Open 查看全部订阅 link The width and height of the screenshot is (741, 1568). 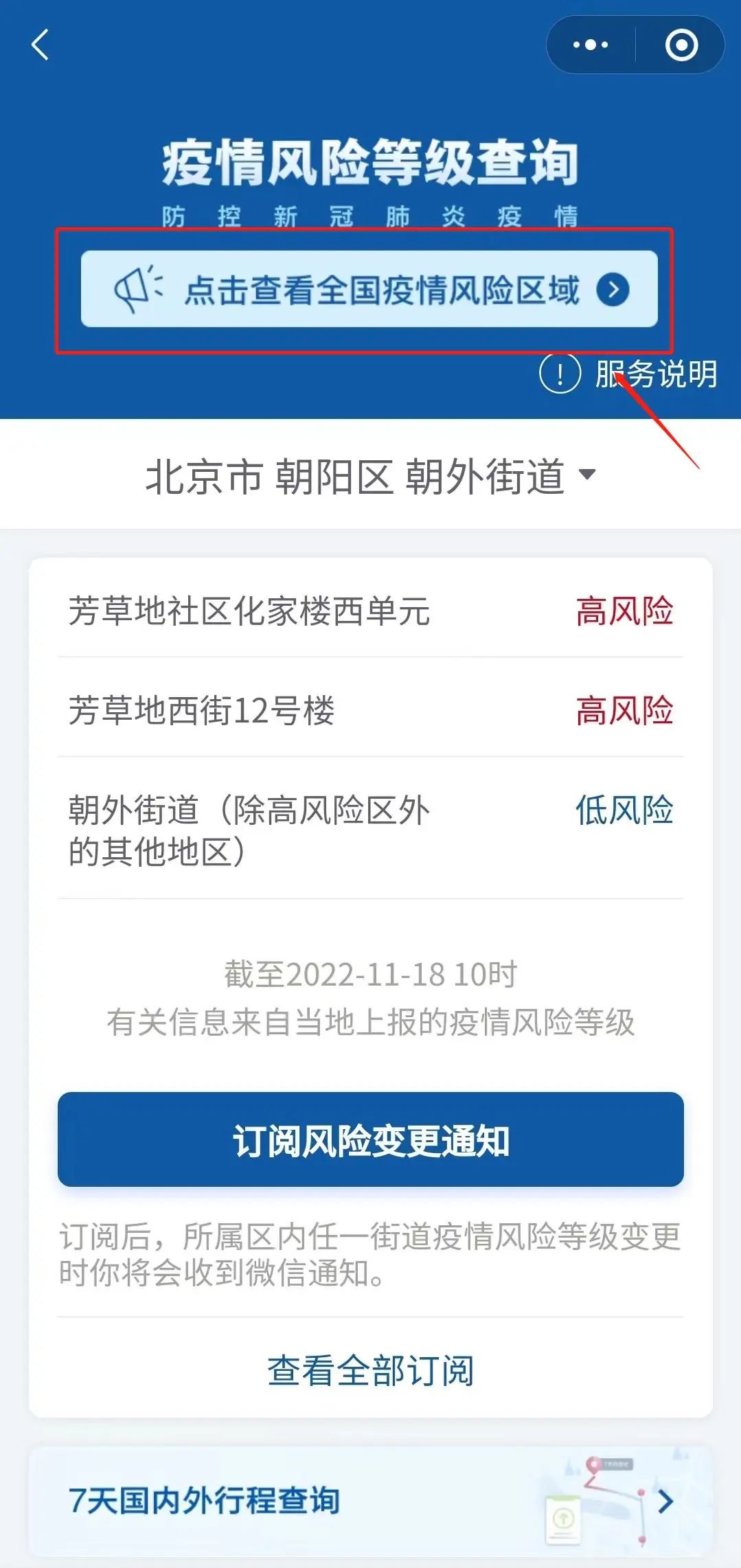coord(370,1370)
